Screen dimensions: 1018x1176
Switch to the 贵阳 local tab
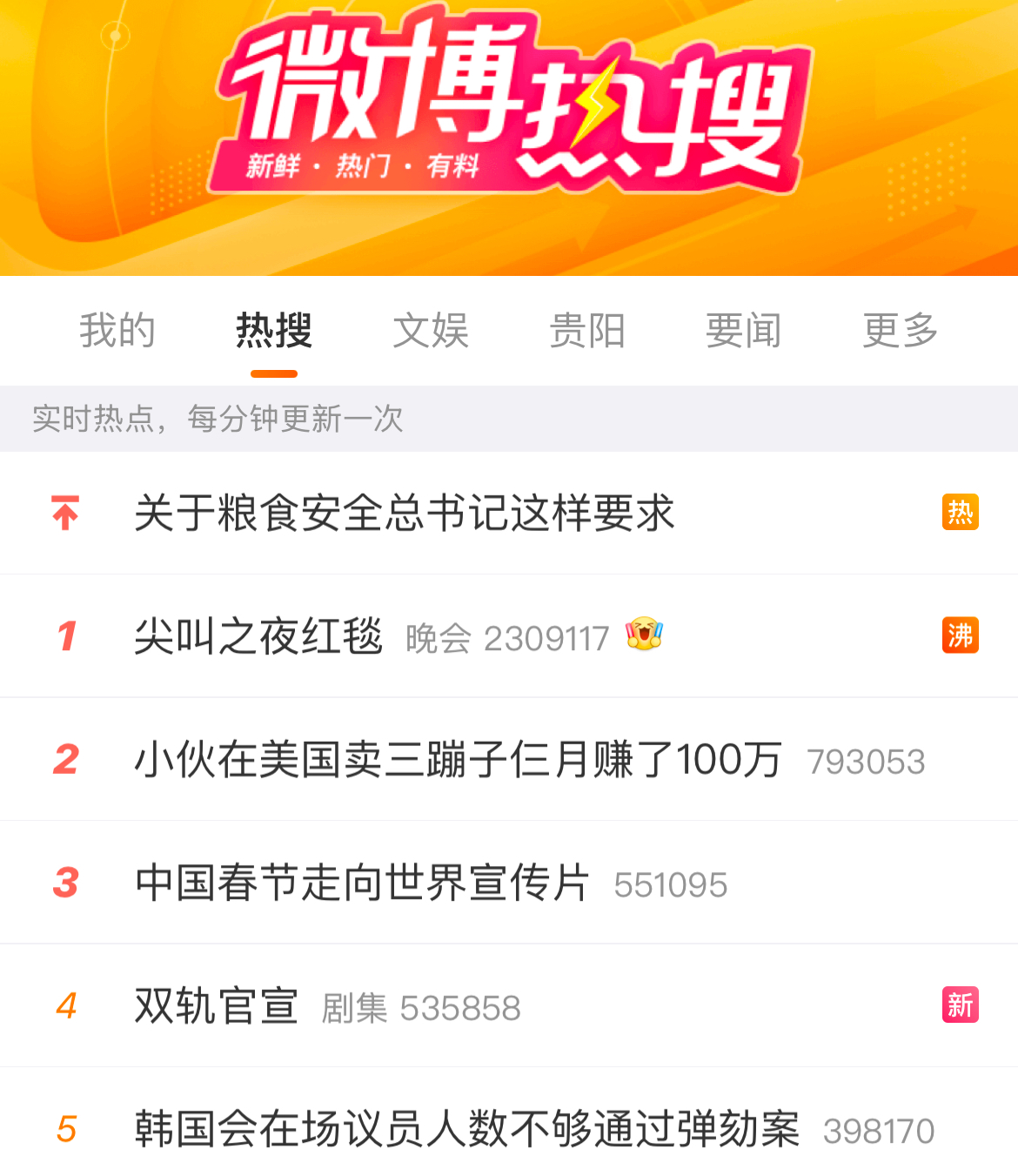[587, 331]
